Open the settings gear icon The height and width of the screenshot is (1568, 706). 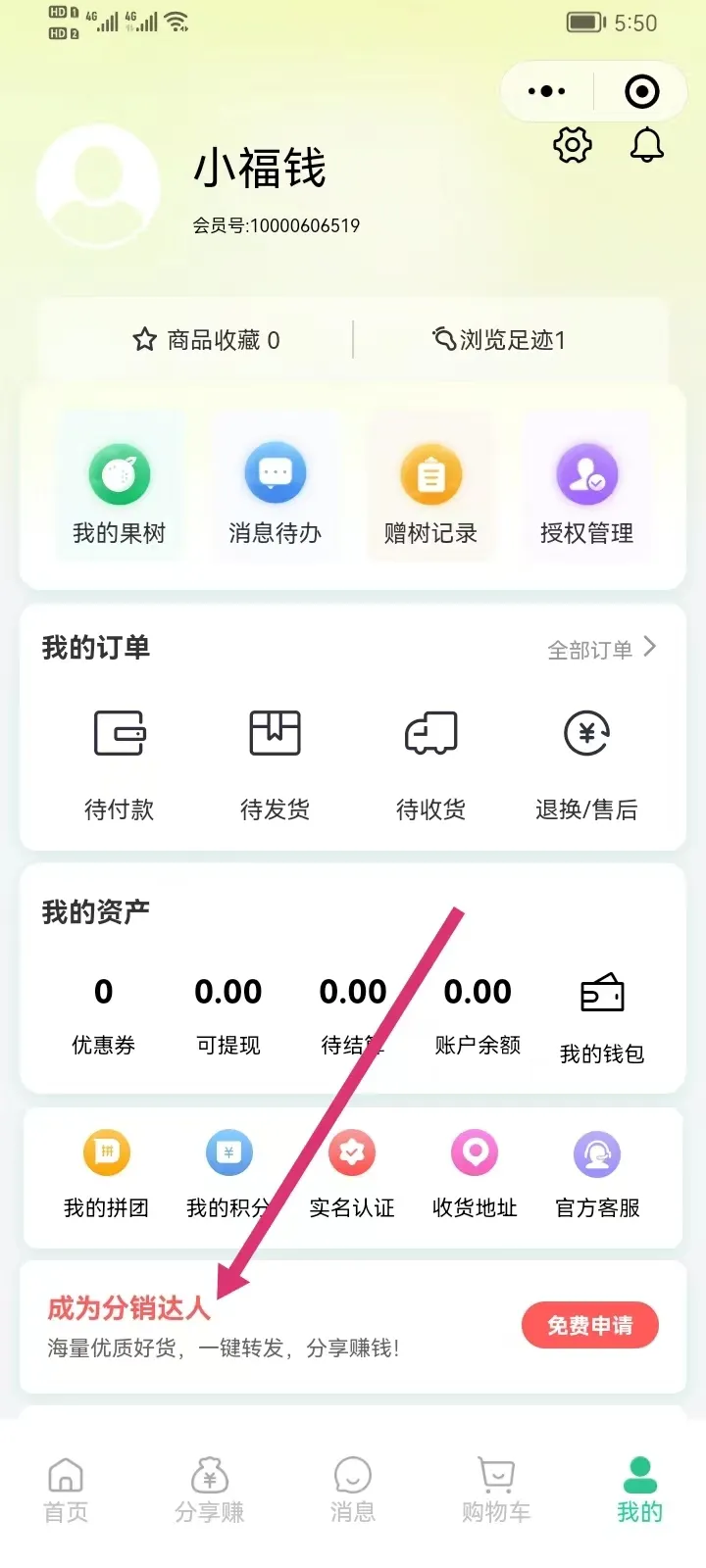[573, 145]
